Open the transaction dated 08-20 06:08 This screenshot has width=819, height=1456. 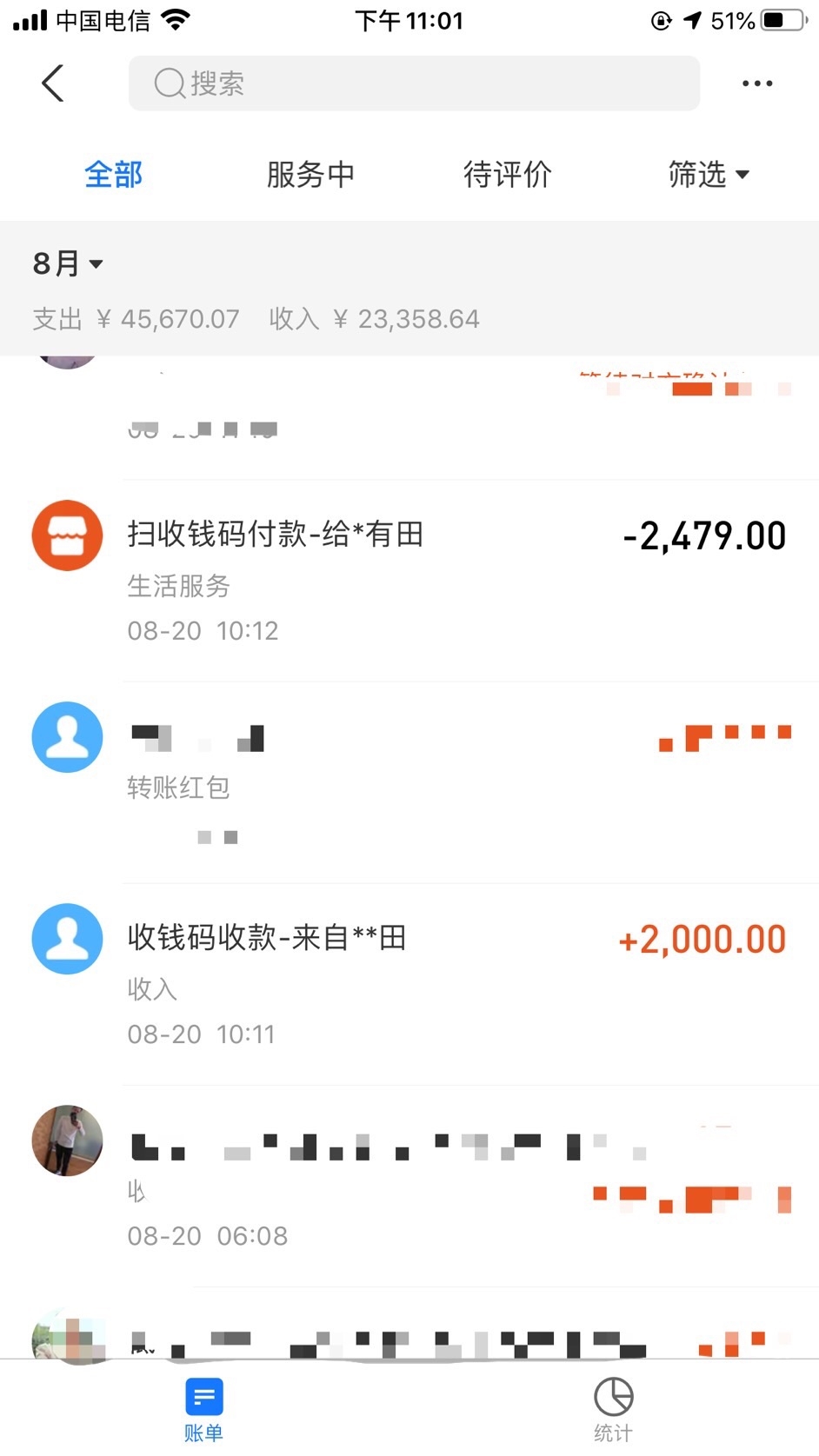pos(435,1187)
